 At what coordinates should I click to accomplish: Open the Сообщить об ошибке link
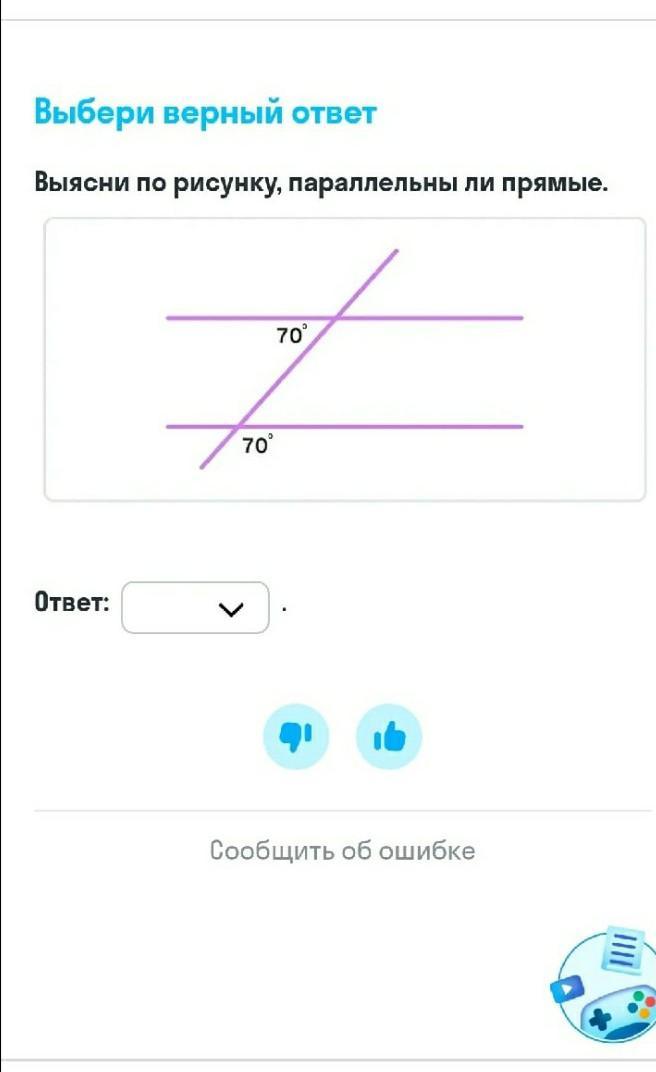(342, 850)
